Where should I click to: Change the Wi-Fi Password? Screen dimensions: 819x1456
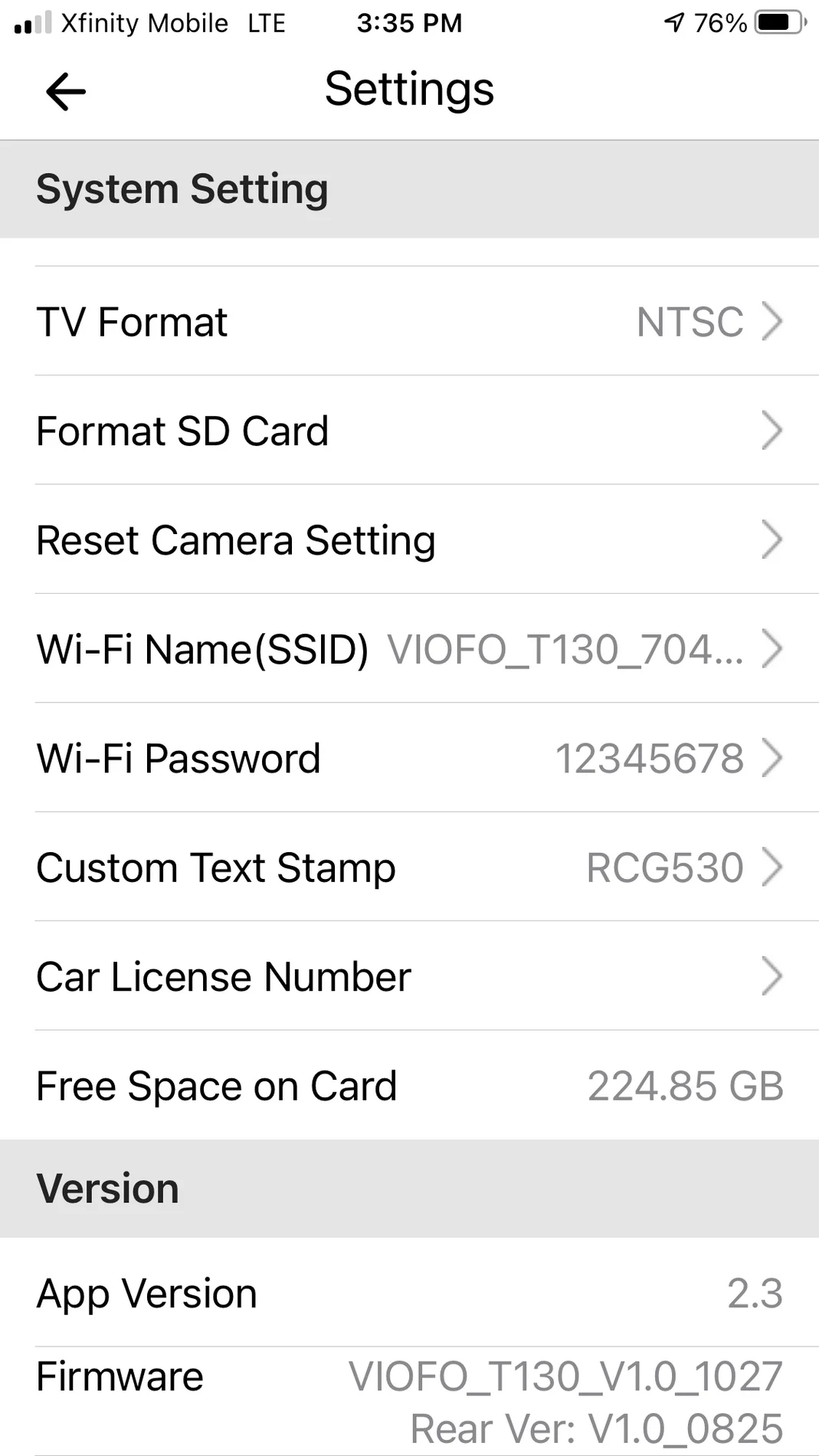(x=409, y=758)
